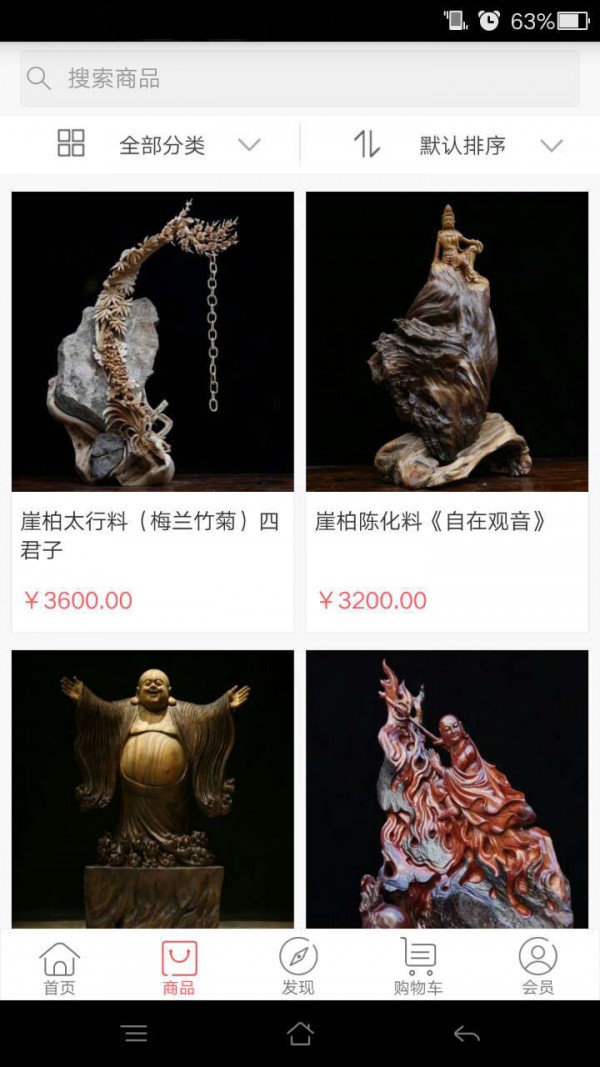
Task: Switch to the 首页 tab
Action: point(59,966)
